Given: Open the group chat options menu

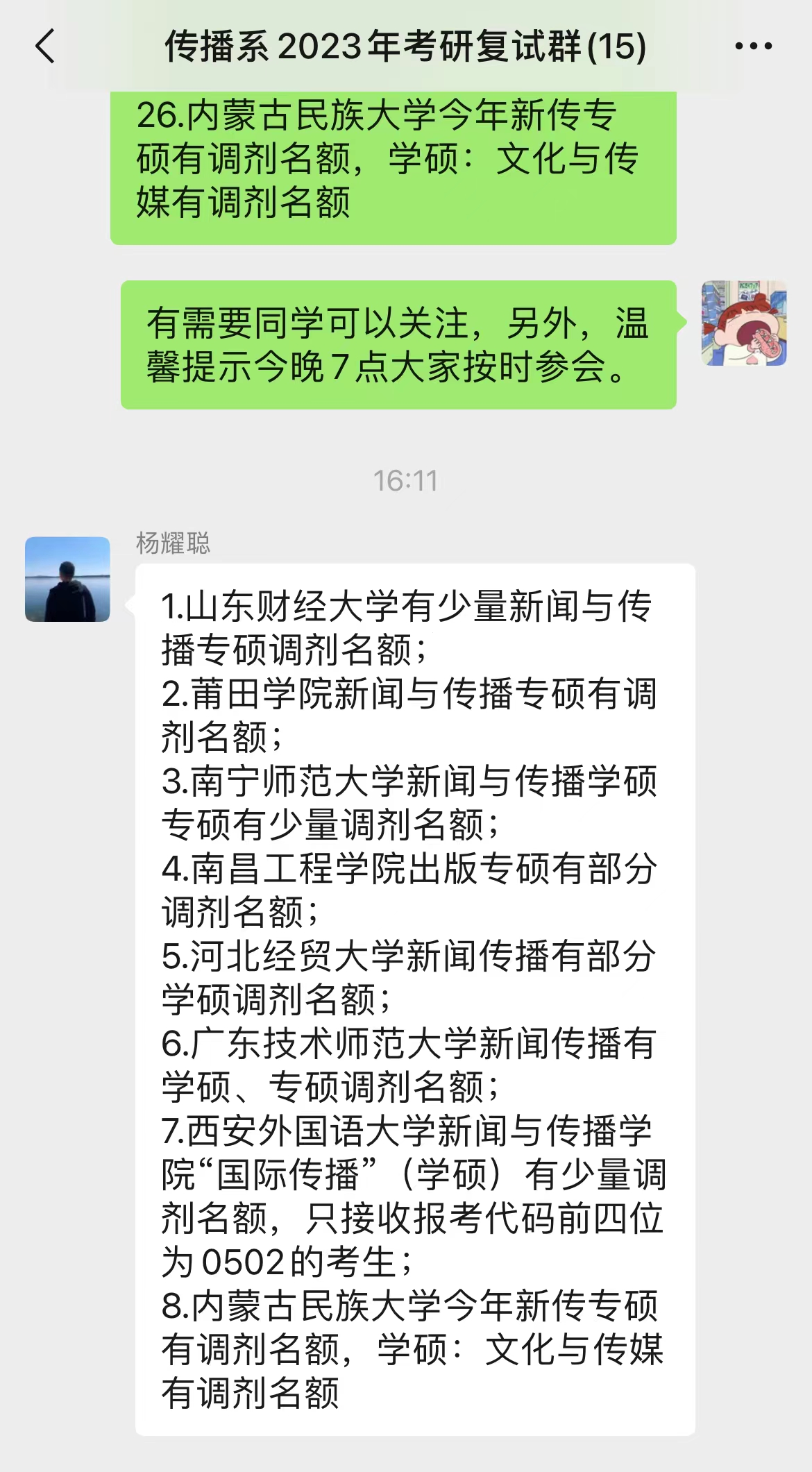Looking at the screenshot, I should point(753,46).
